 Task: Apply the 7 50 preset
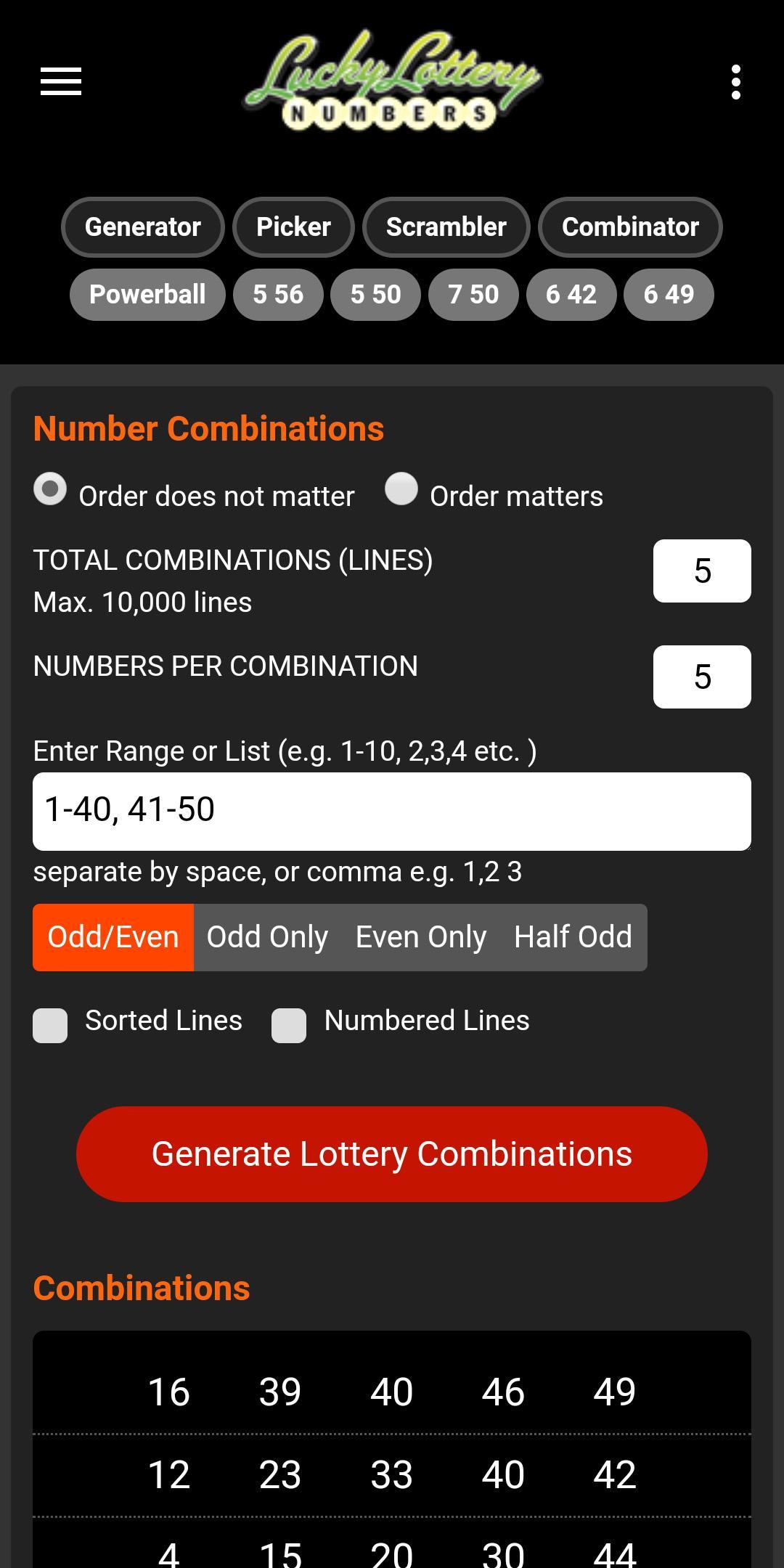pos(473,295)
